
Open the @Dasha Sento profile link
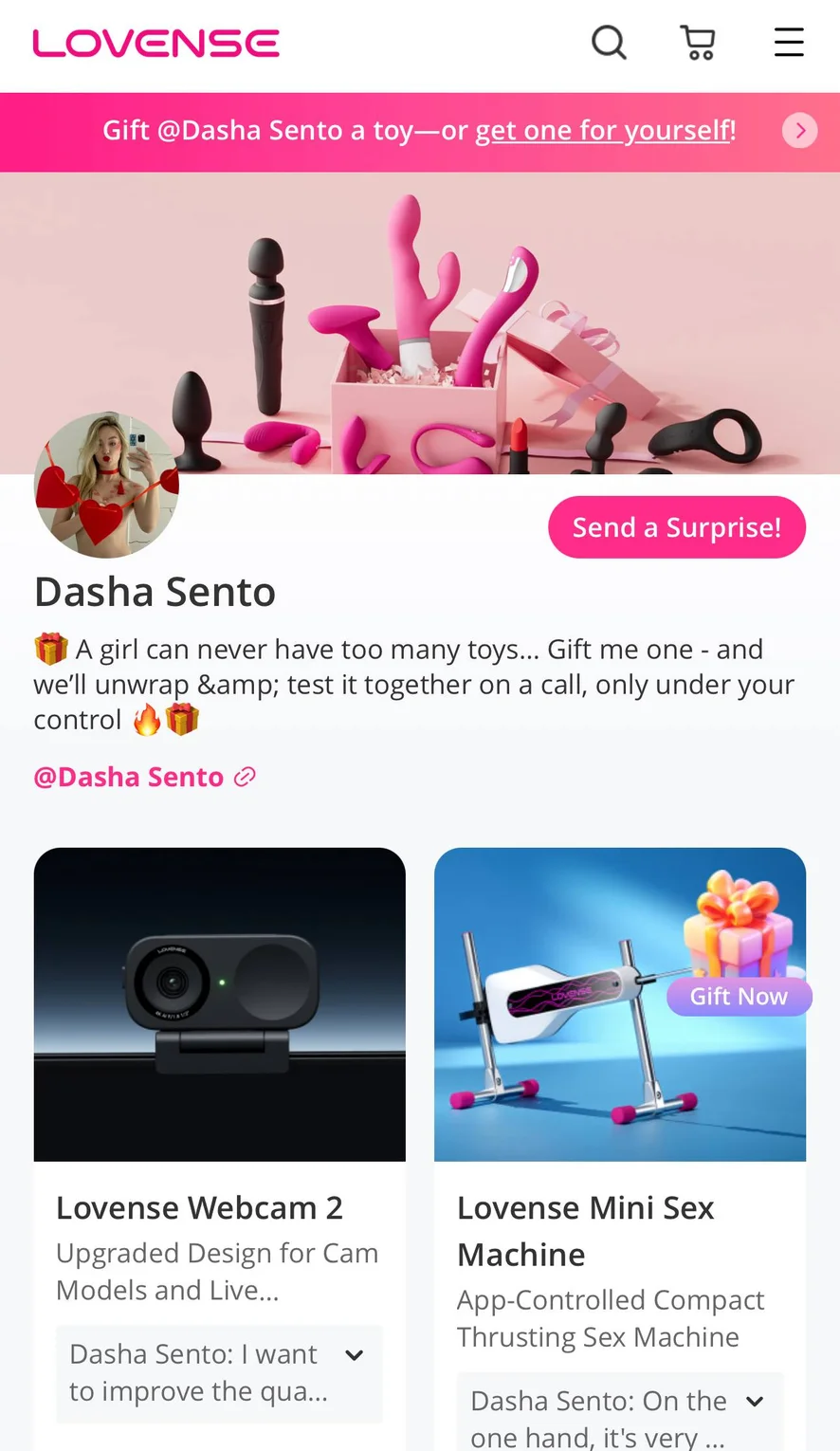tap(144, 777)
